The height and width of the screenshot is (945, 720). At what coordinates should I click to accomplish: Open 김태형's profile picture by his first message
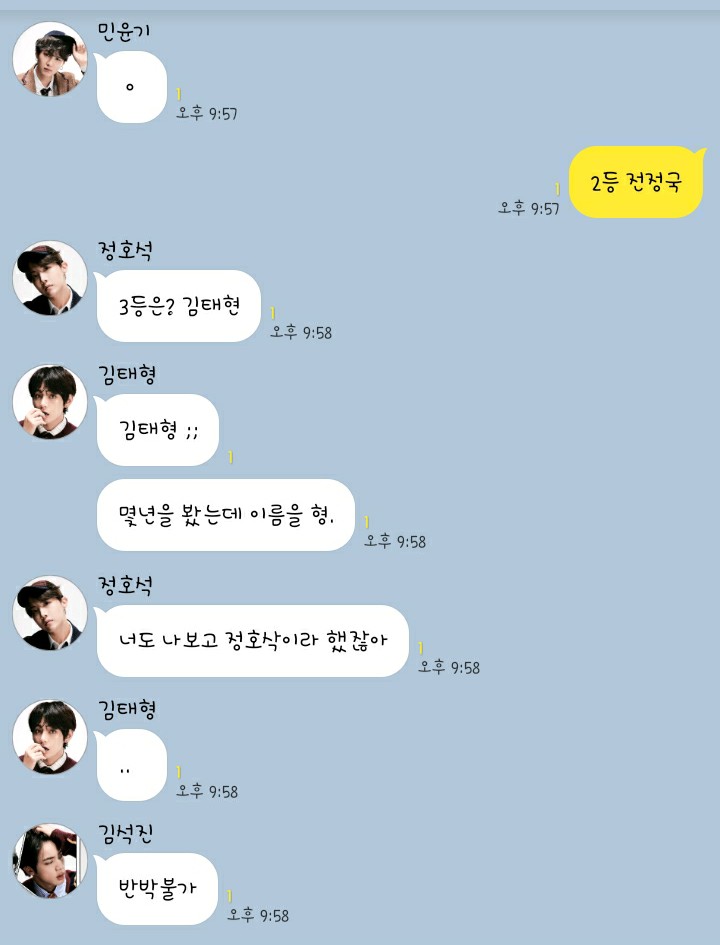49,405
